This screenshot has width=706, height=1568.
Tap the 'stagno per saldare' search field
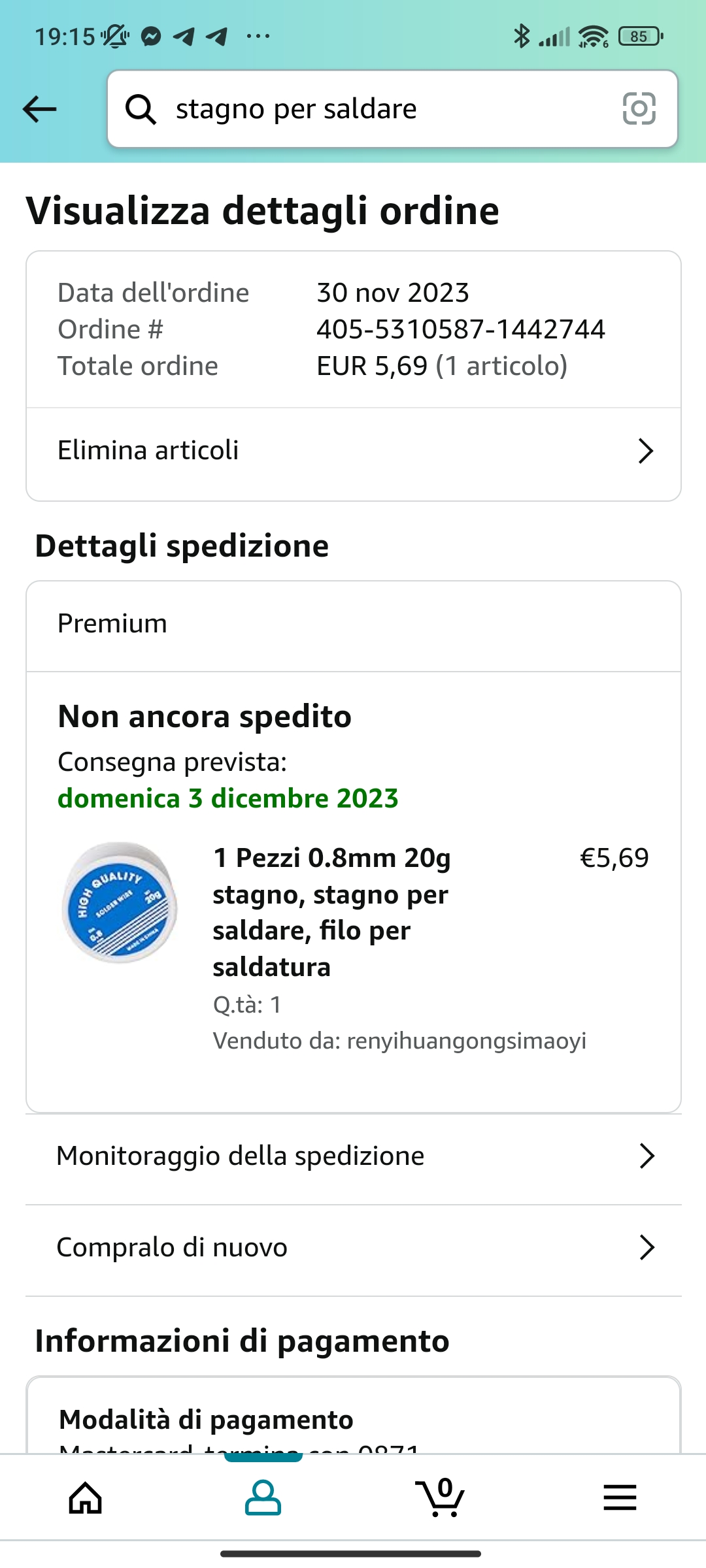point(366,108)
